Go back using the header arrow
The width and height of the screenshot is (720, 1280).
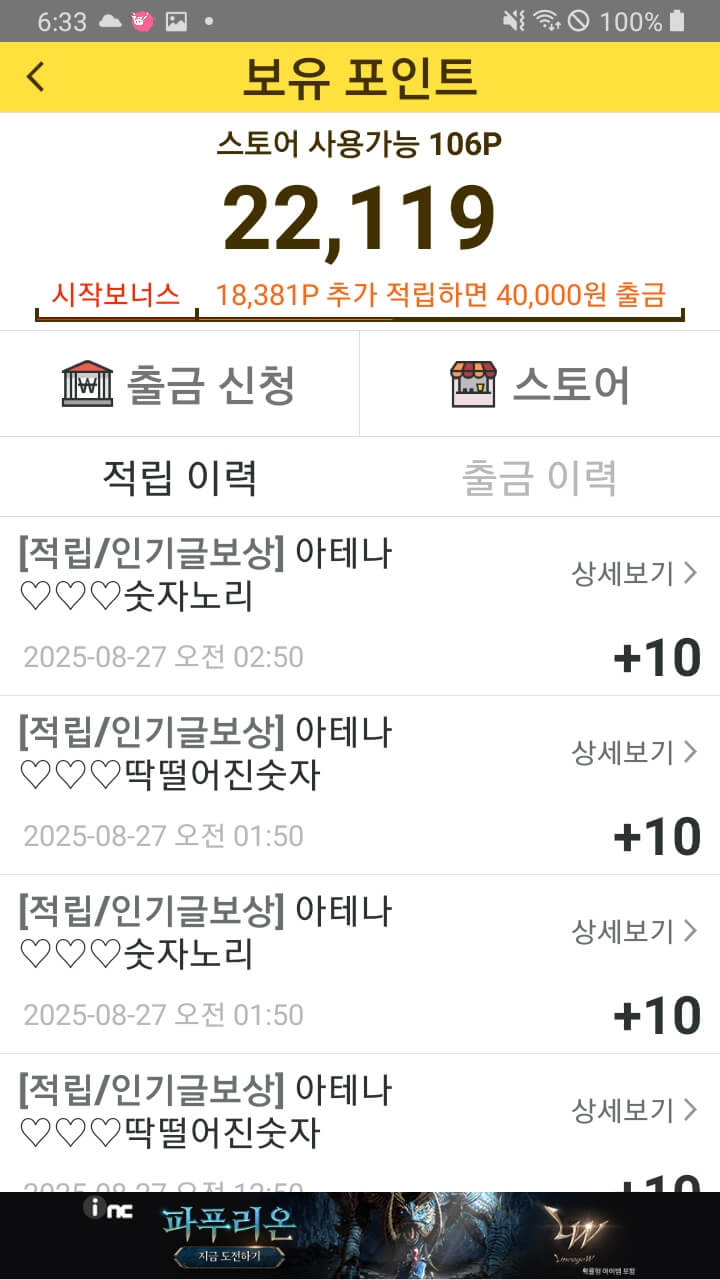coord(36,77)
